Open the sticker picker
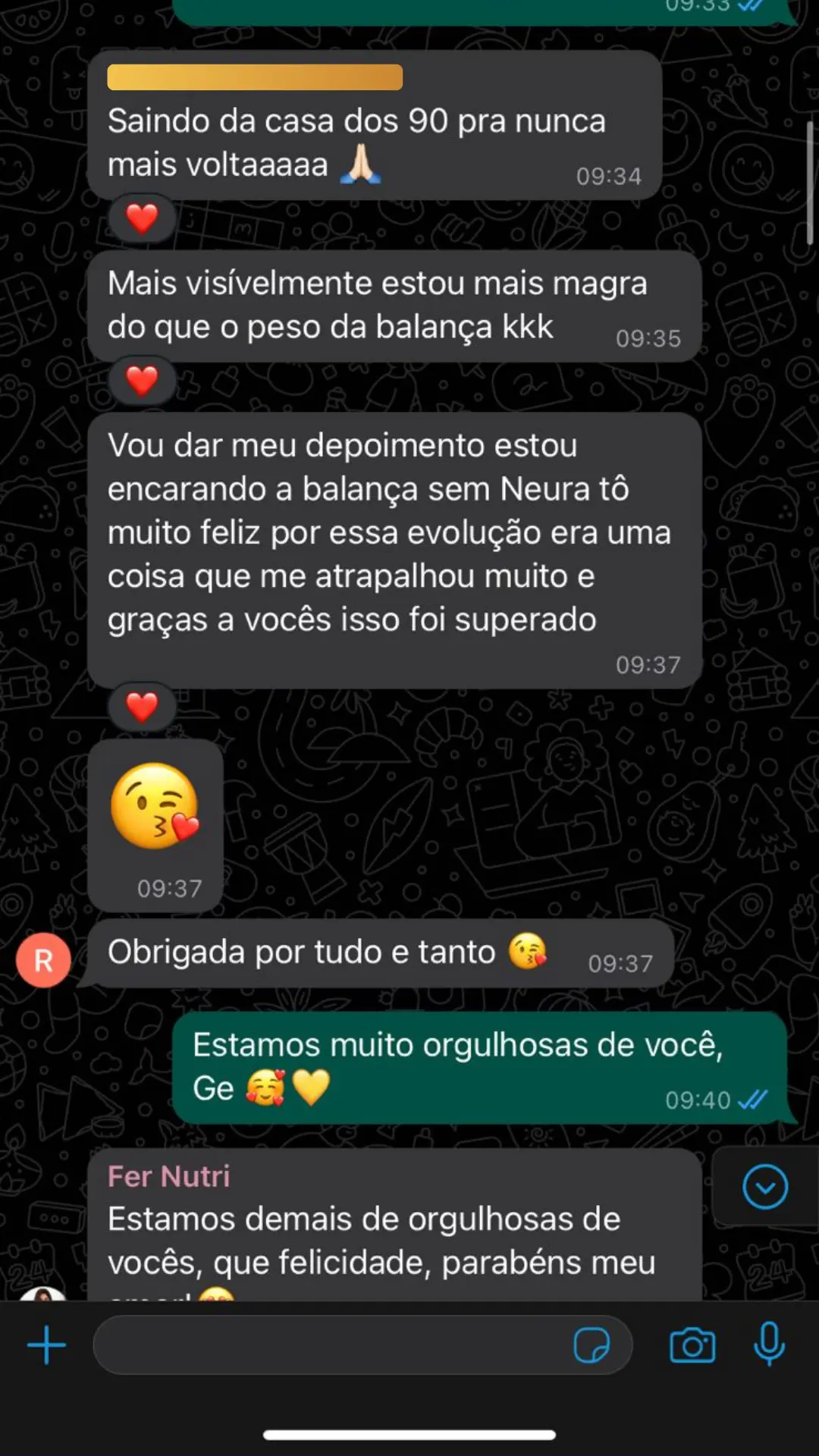The width and height of the screenshot is (819, 1456). (591, 1345)
